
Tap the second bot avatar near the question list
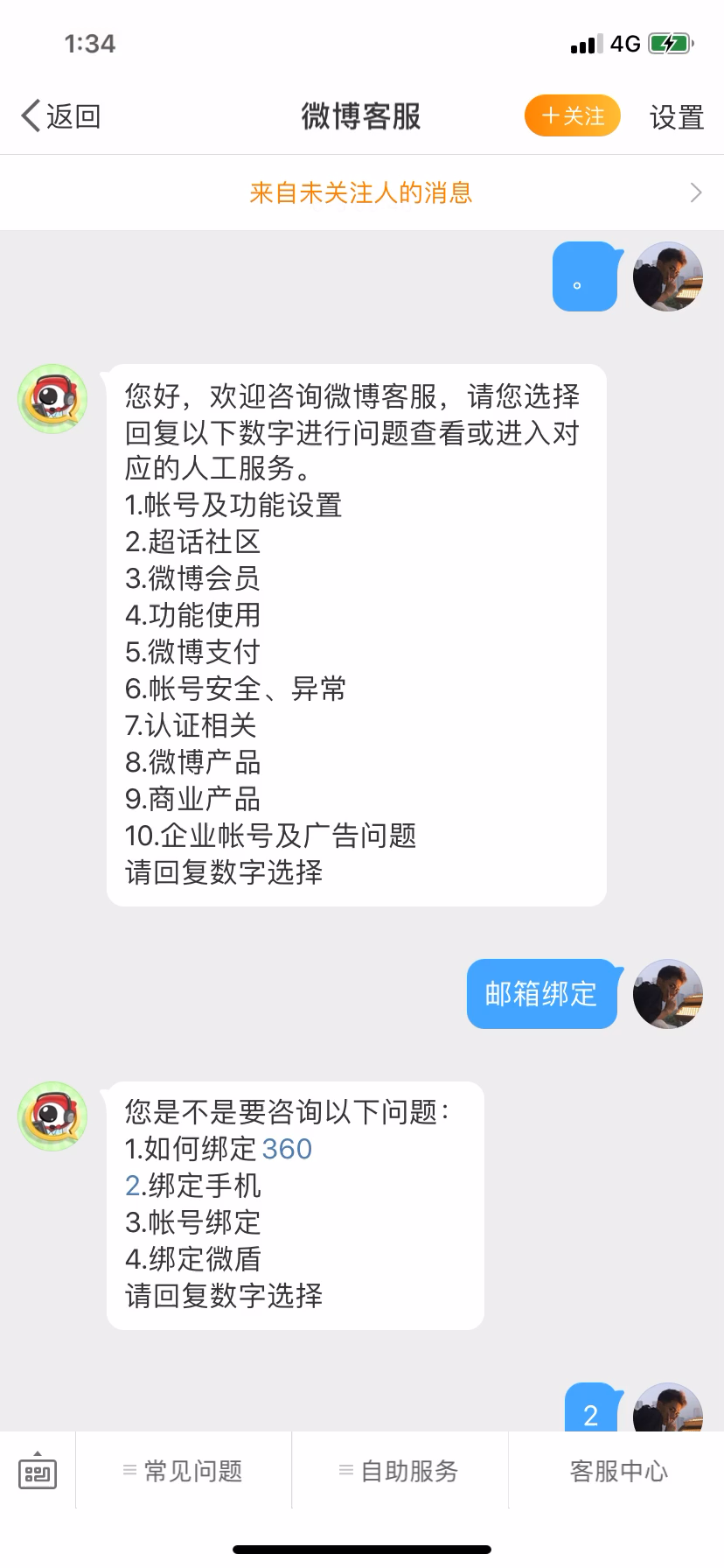click(x=52, y=1116)
